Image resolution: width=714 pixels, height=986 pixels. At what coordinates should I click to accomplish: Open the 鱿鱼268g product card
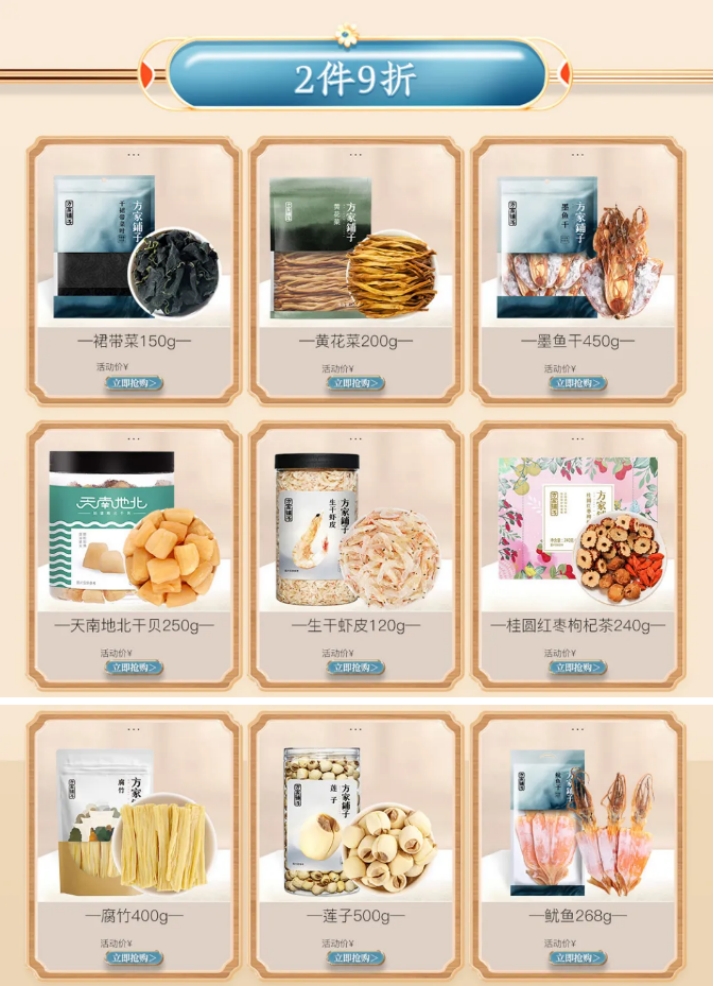[578, 820]
